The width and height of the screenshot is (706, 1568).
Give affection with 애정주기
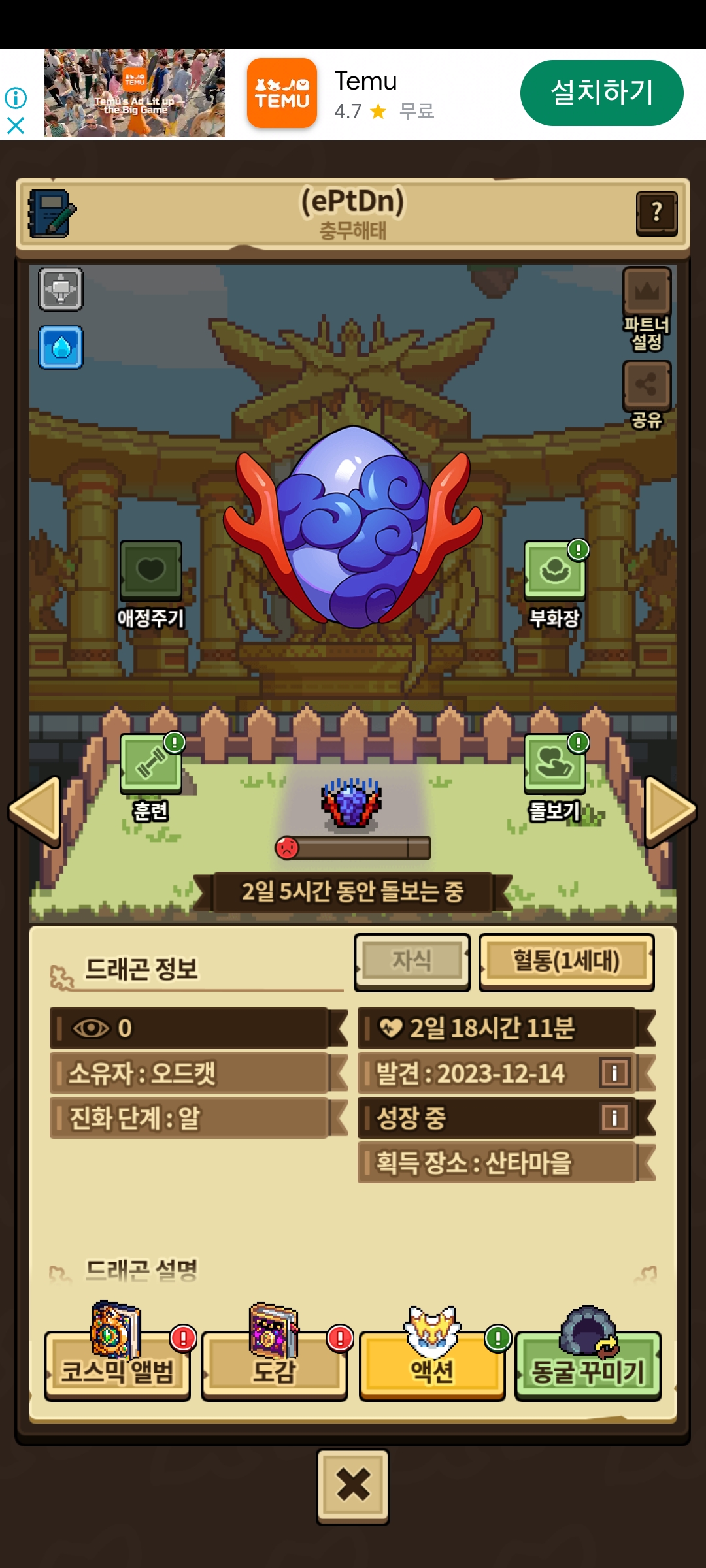[151, 571]
